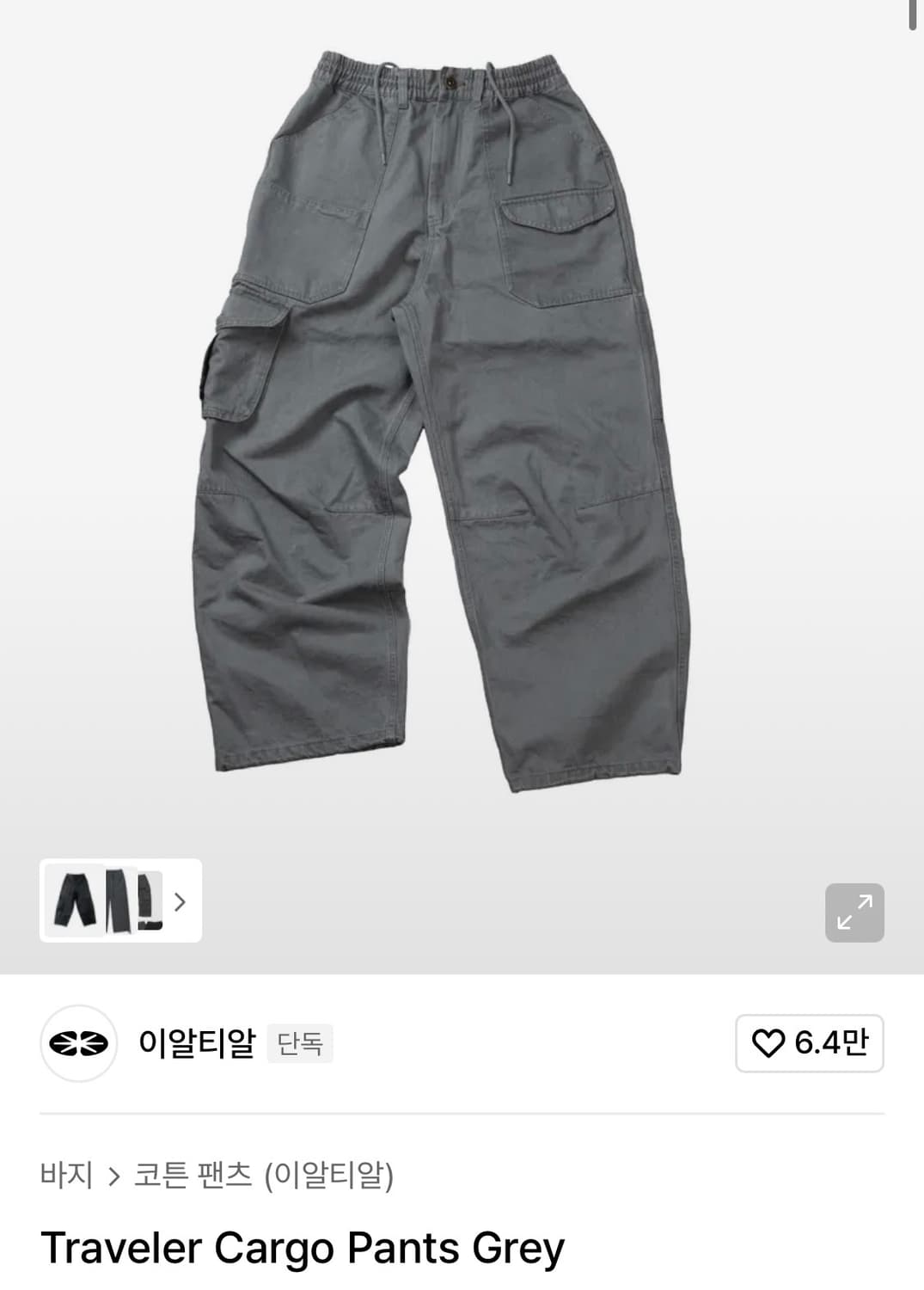Expand the product photo to full screen
924x1290 pixels.
[x=854, y=912]
